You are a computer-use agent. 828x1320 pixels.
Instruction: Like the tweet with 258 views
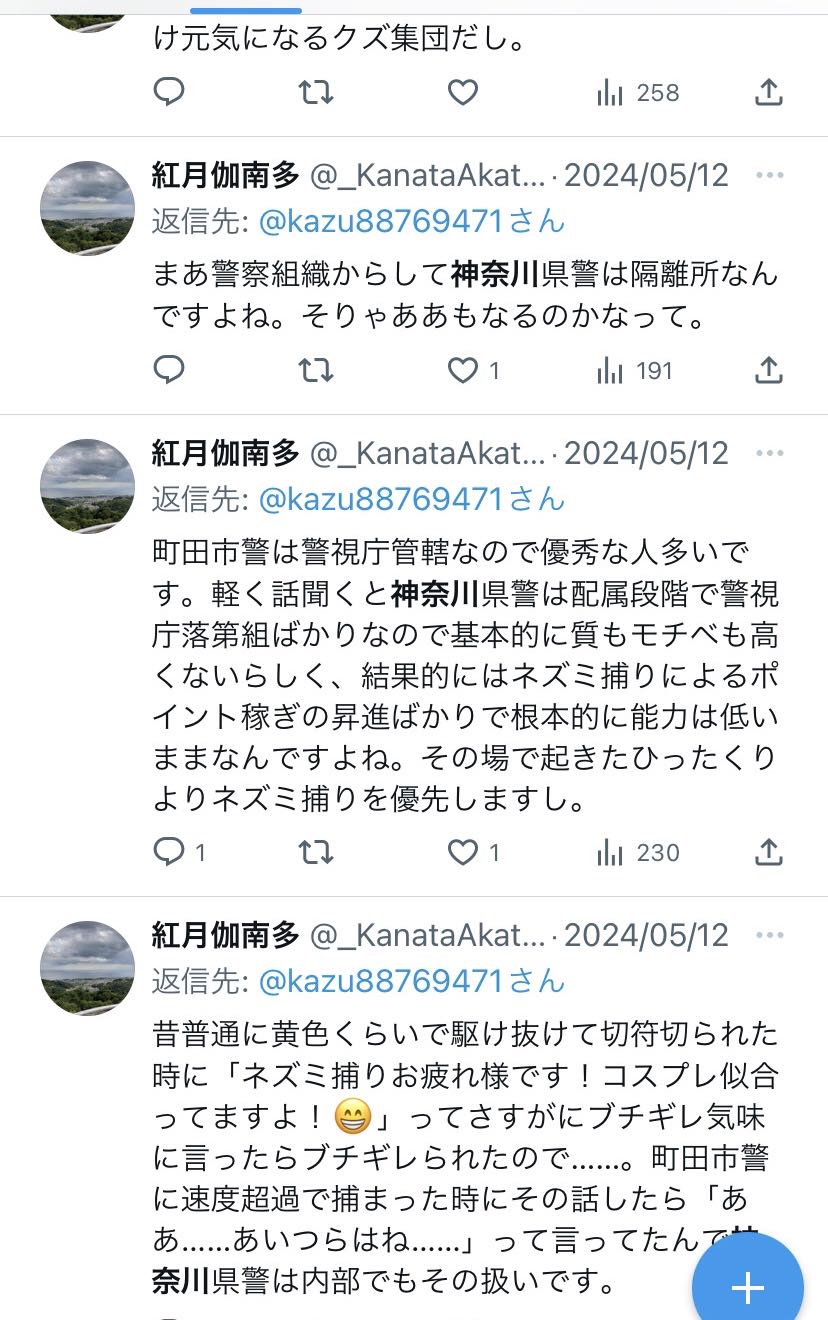462,93
